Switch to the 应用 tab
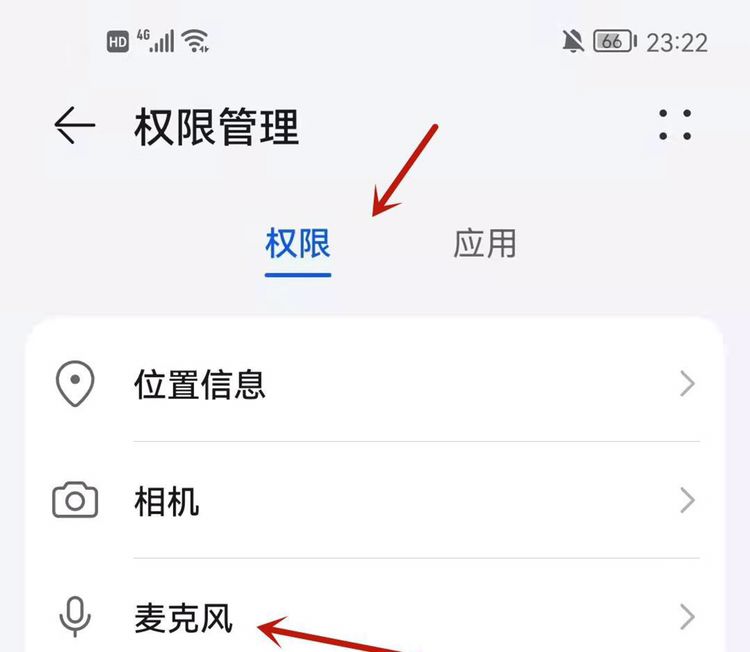Viewport: 750px width, 652px height. tap(485, 243)
